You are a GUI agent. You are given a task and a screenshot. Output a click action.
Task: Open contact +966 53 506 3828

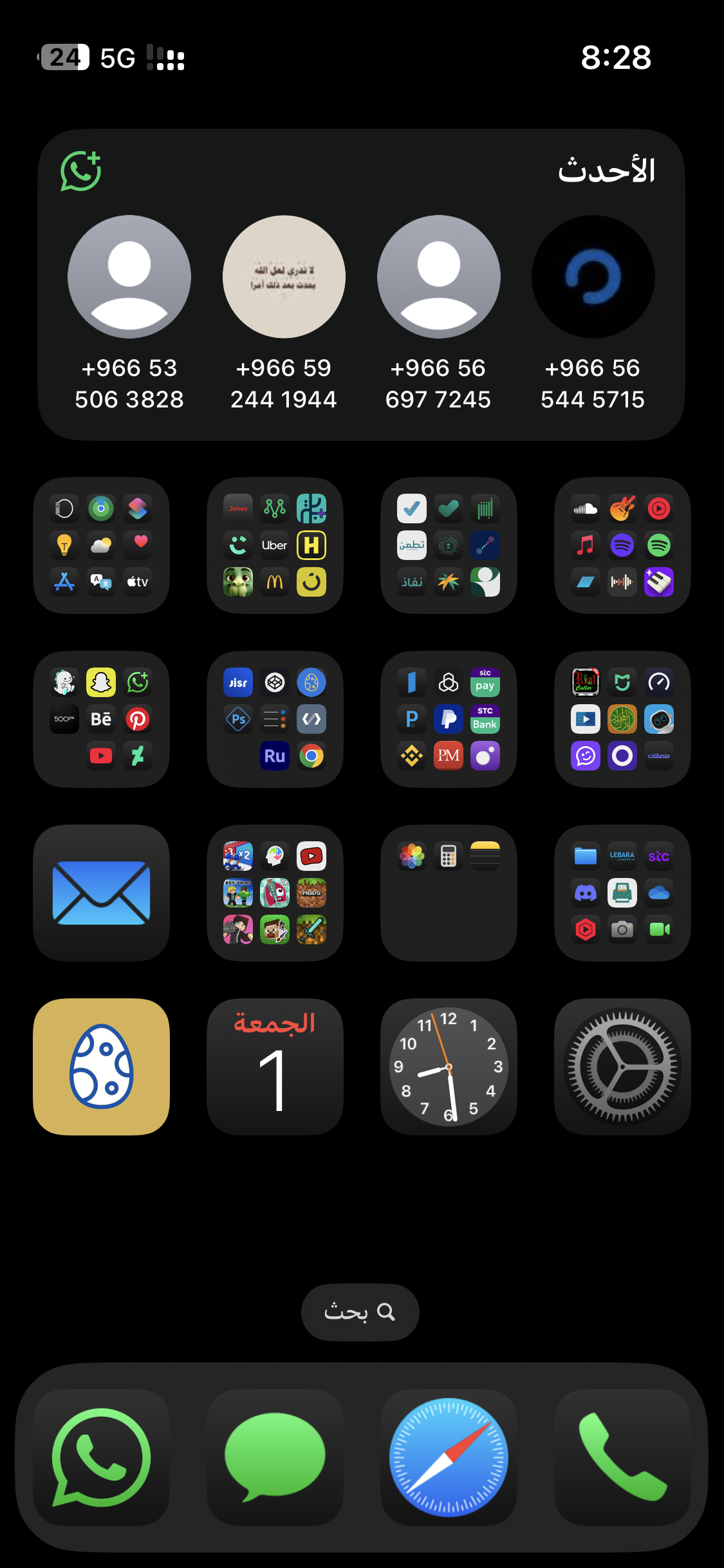point(129,277)
